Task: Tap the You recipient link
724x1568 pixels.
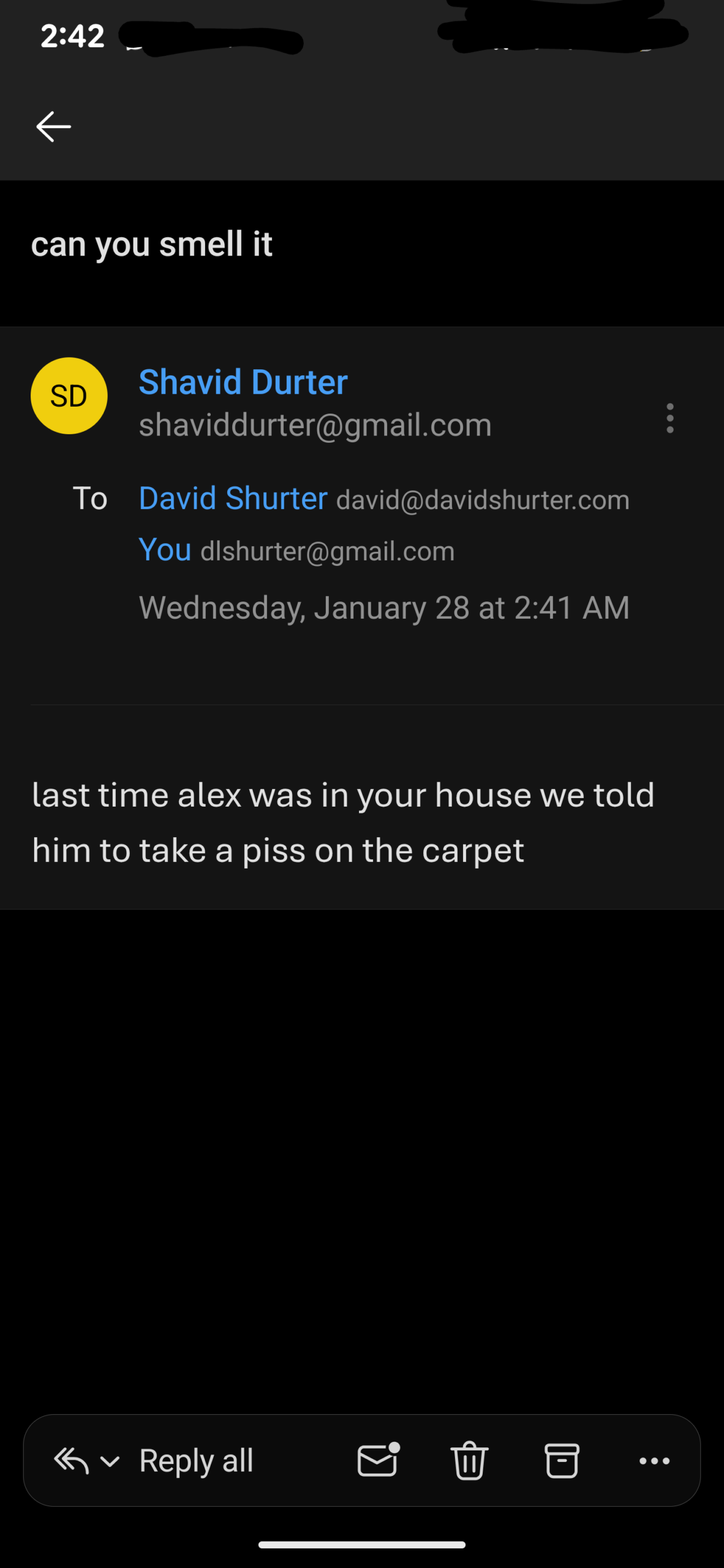Action: pyautogui.click(x=165, y=549)
